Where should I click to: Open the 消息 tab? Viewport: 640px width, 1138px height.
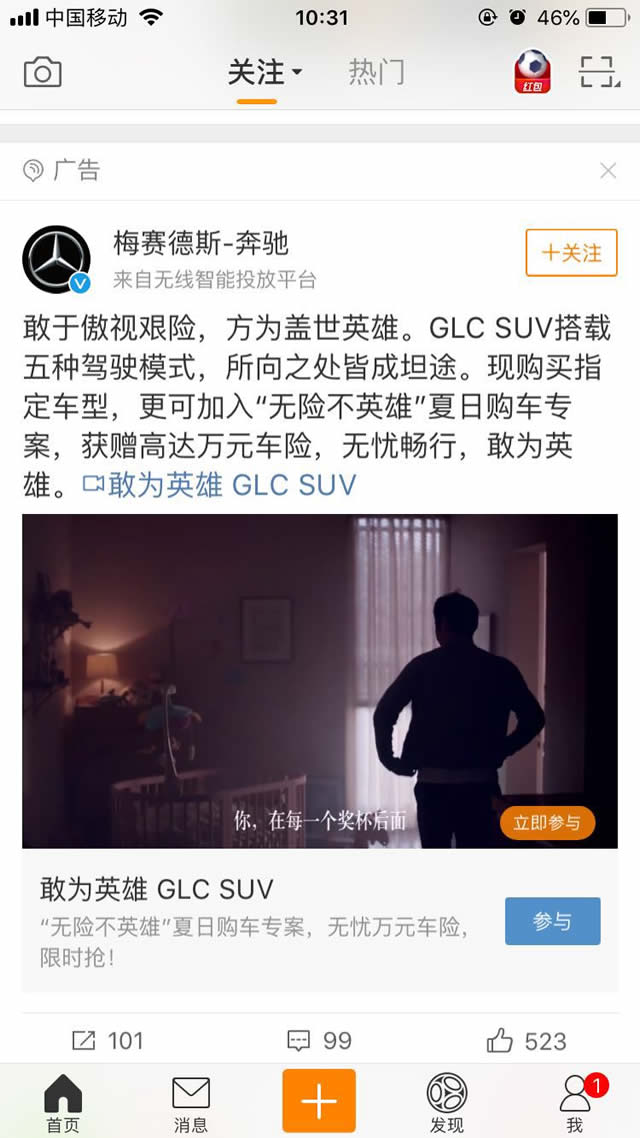tap(191, 1102)
